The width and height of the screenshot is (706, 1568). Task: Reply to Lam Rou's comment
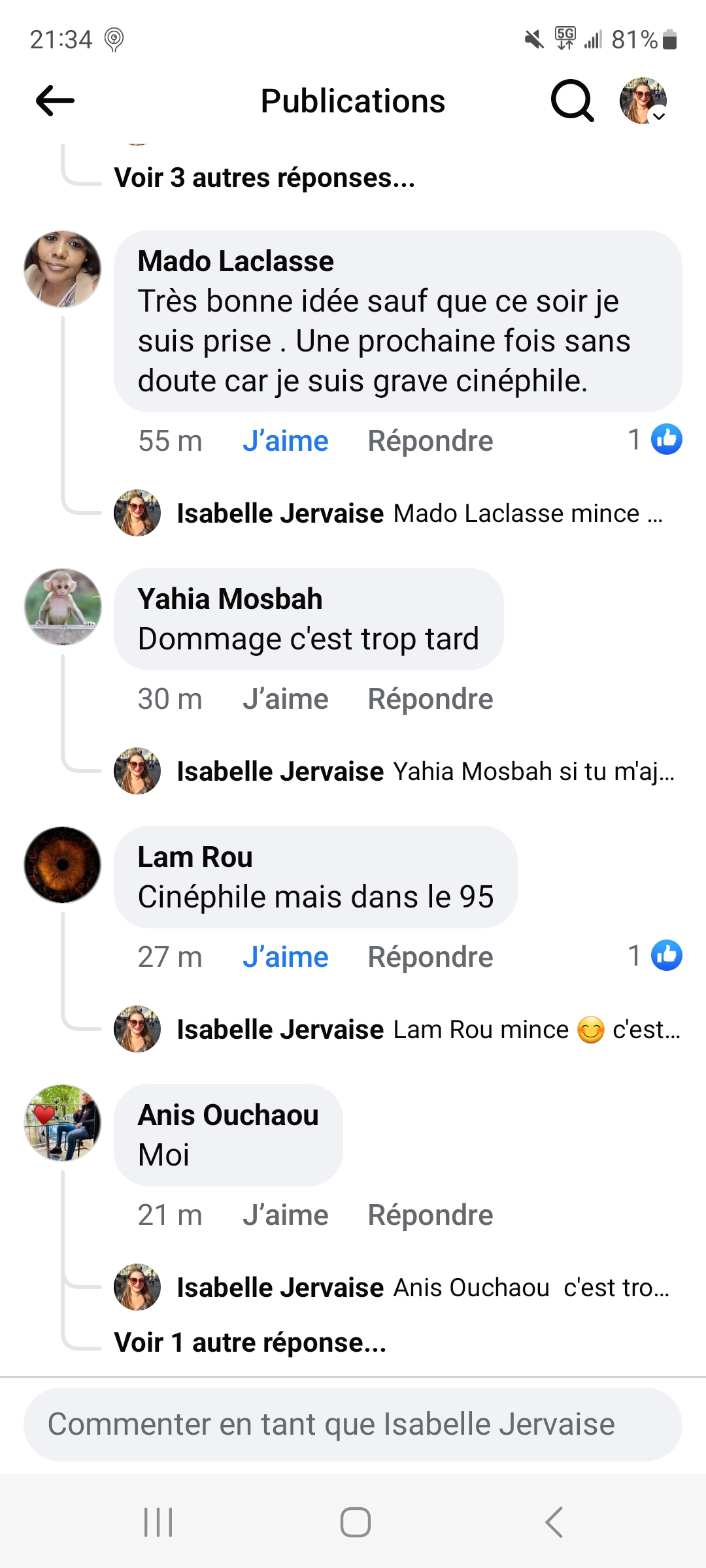click(x=430, y=957)
